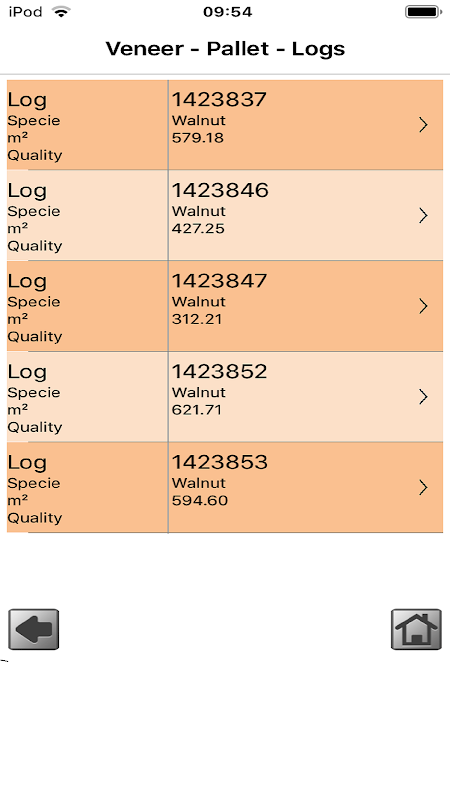
Task: View log 1423847 with 312.21 m²
Action: click(x=224, y=306)
